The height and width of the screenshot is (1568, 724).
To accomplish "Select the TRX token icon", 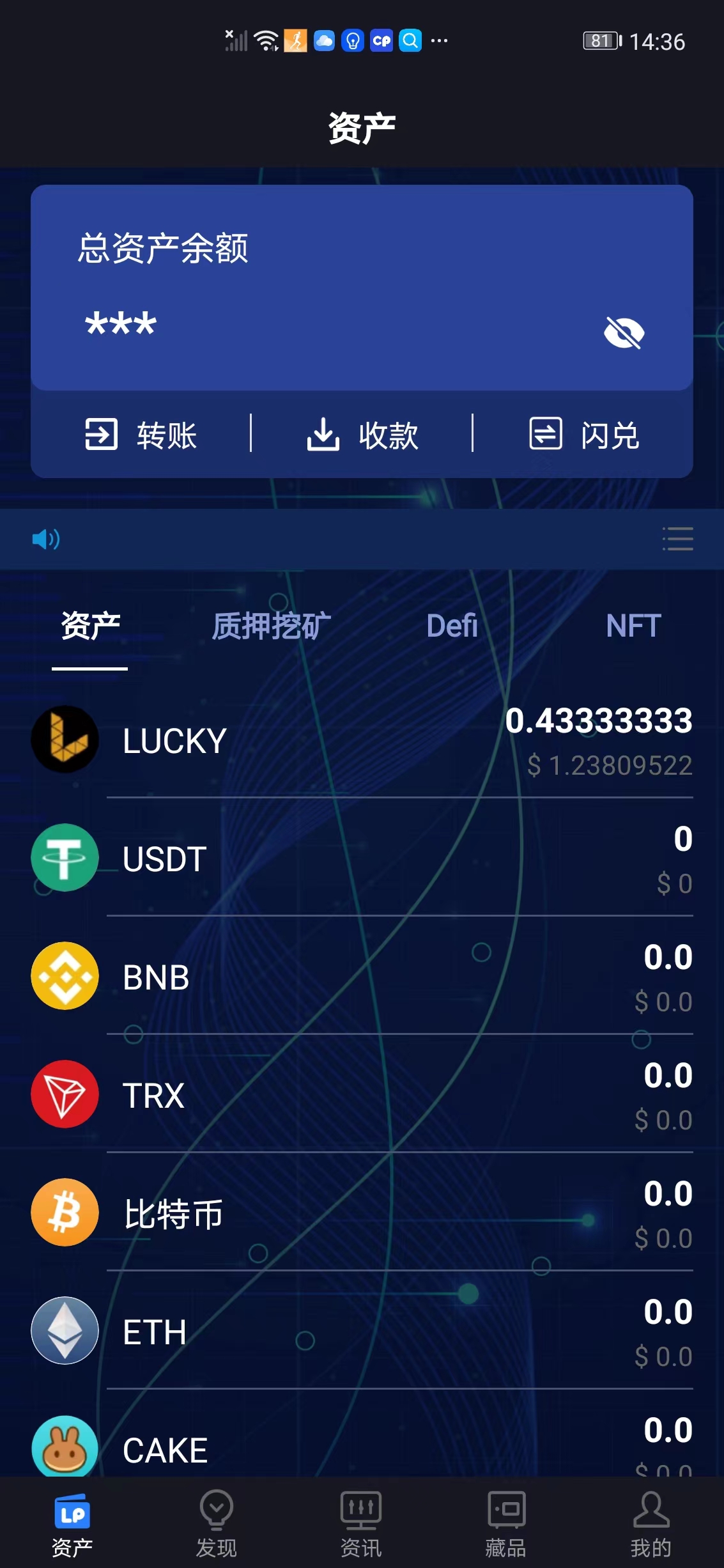I will [x=64, y=1094].
